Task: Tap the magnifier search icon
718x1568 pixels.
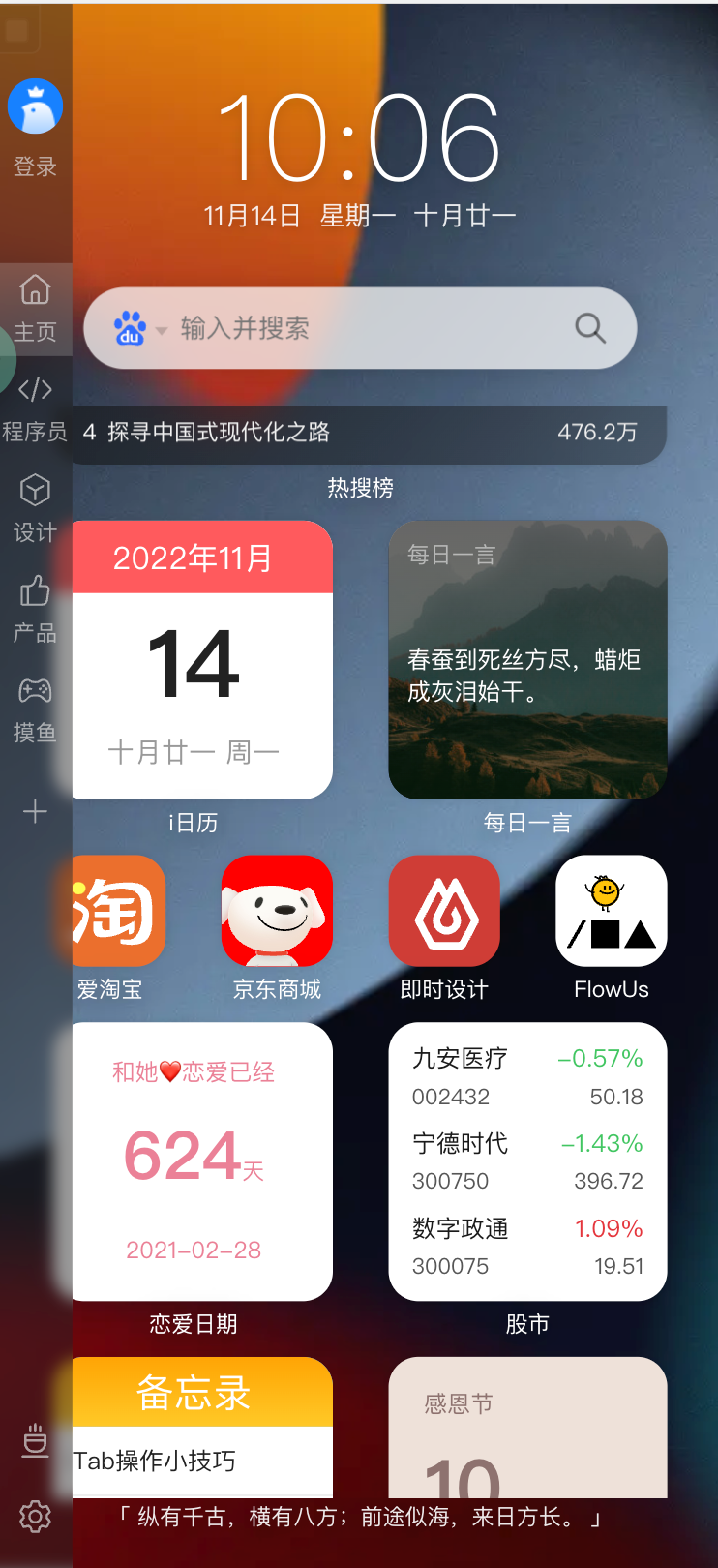Action: click(589, 328)
